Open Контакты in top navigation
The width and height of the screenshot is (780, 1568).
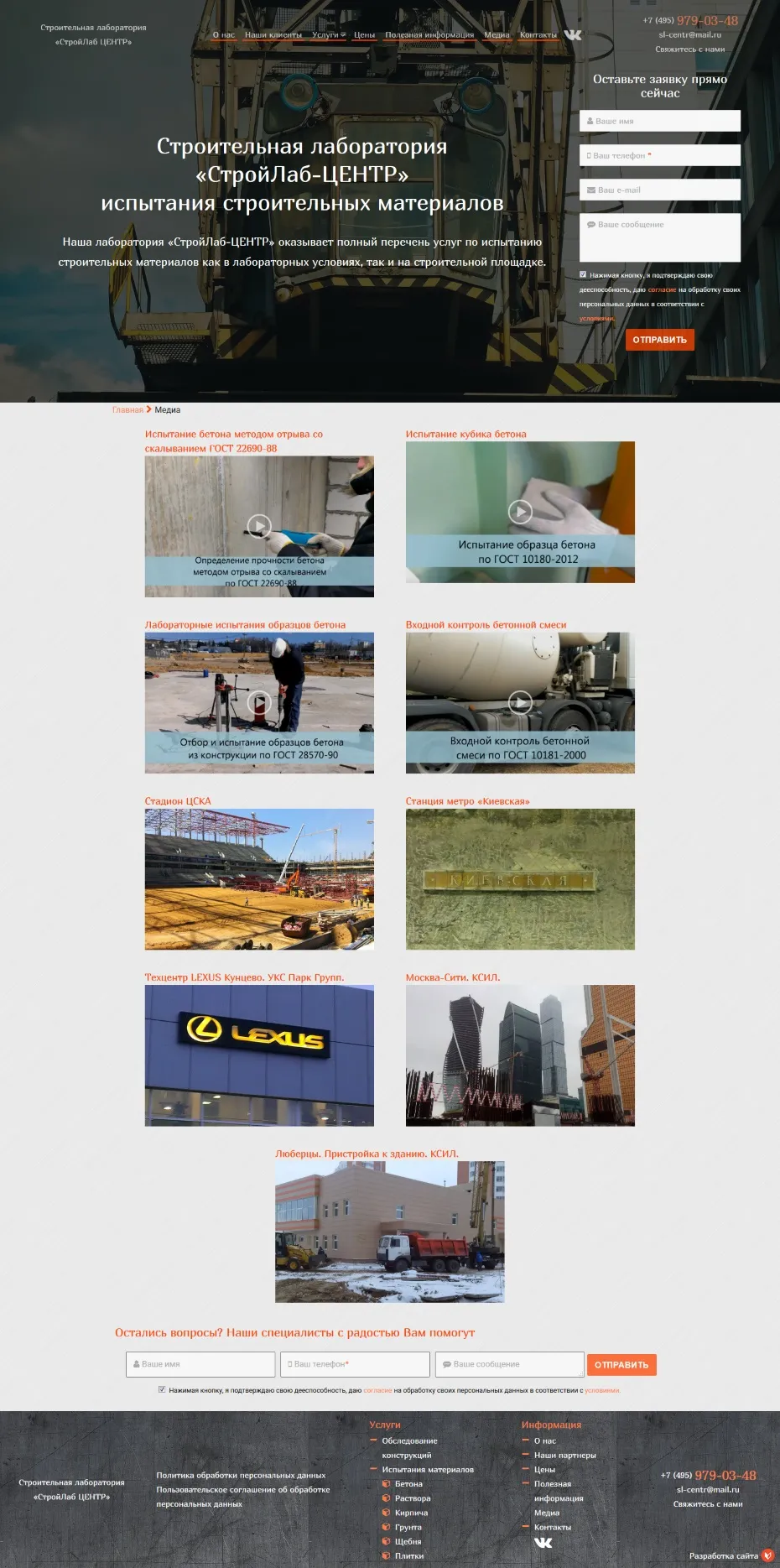(538, 35)
